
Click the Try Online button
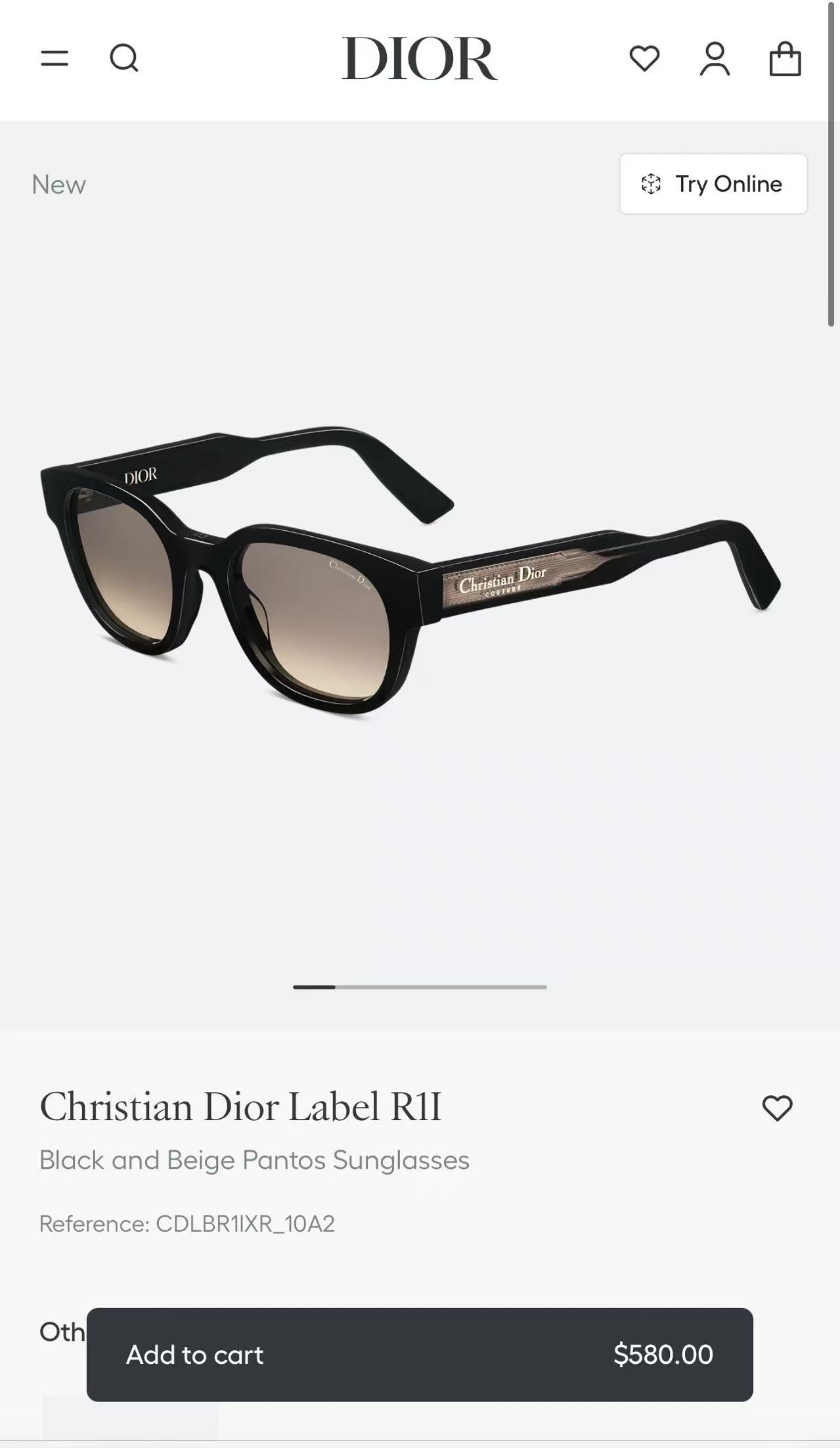click(x=713, y=185)
